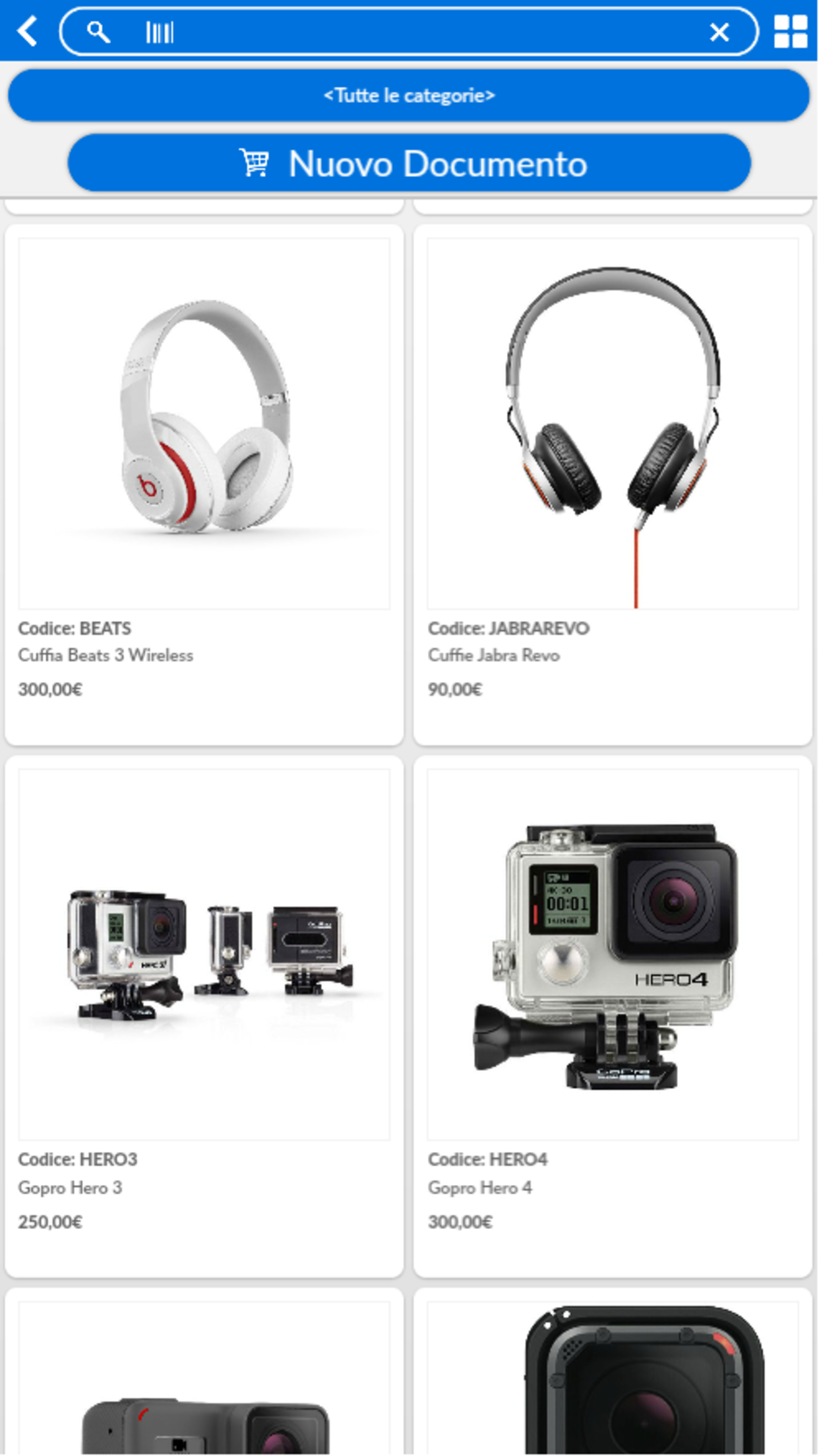819x1456 pixels.
Task: Clear the search field with the X icon
Action: click(719, 31)
